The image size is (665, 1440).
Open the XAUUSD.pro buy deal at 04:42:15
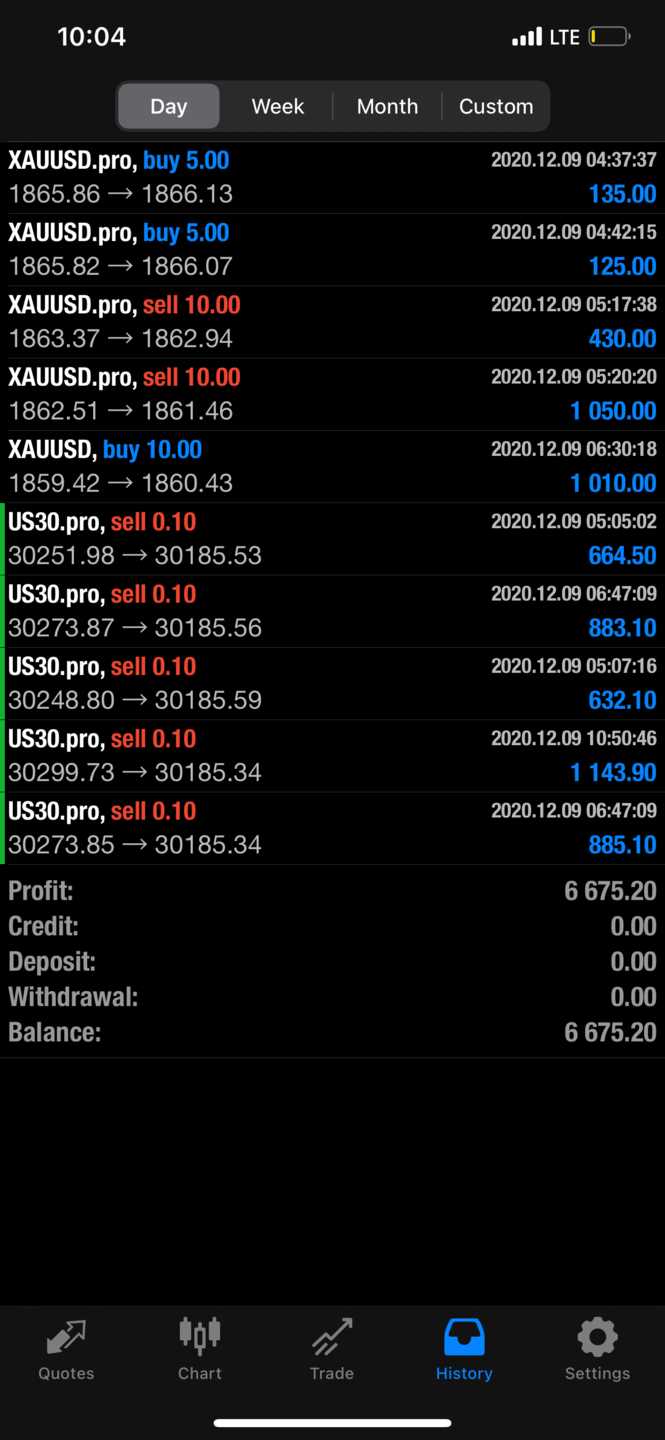(x=332, y=250)
